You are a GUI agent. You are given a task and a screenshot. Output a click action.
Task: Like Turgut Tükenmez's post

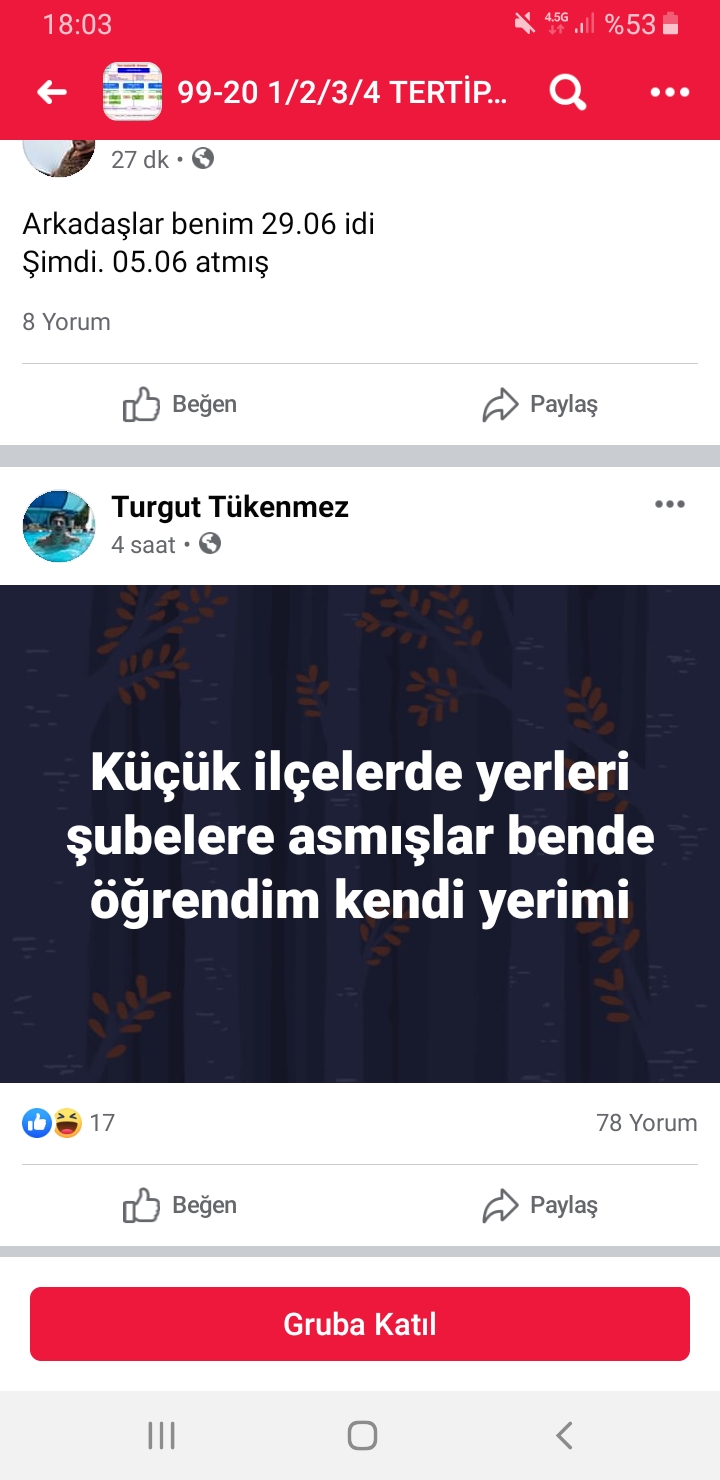(180, 1205)
